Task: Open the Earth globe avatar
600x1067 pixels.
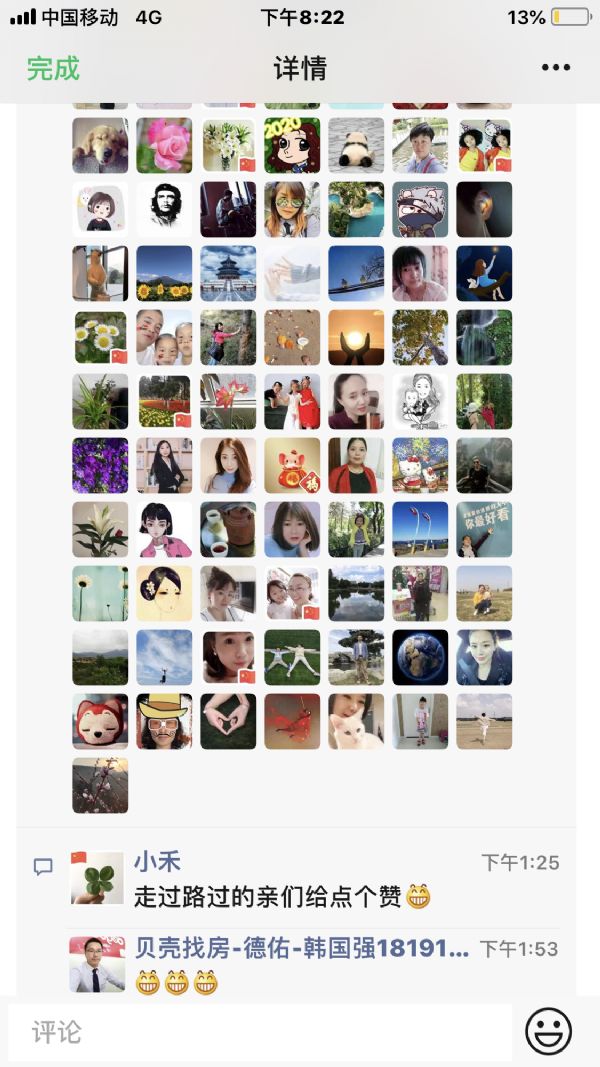Action: coord(420,657)
